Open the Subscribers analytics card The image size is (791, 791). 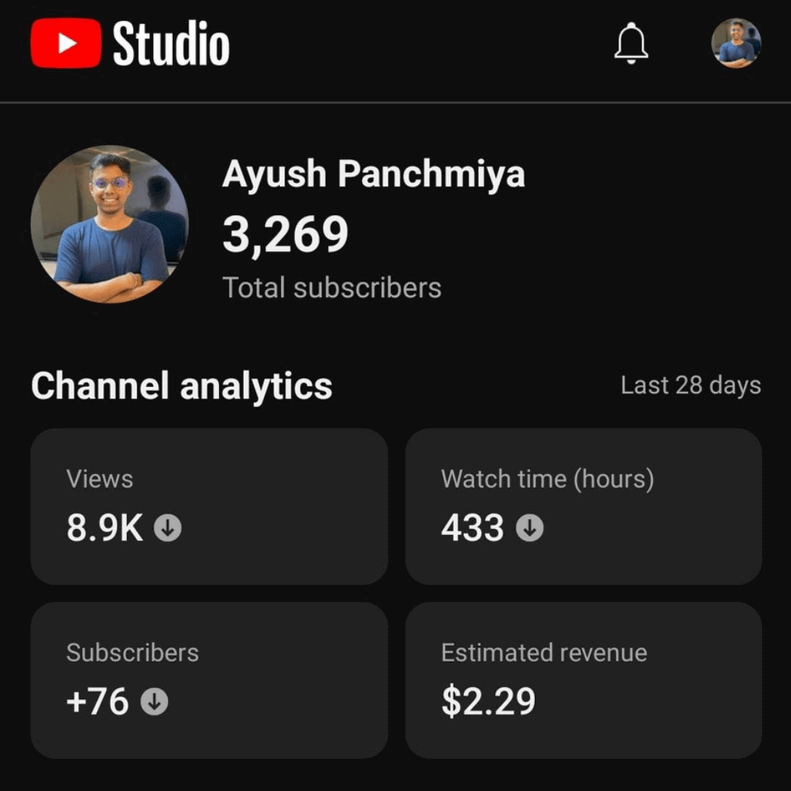pos(209,680)
